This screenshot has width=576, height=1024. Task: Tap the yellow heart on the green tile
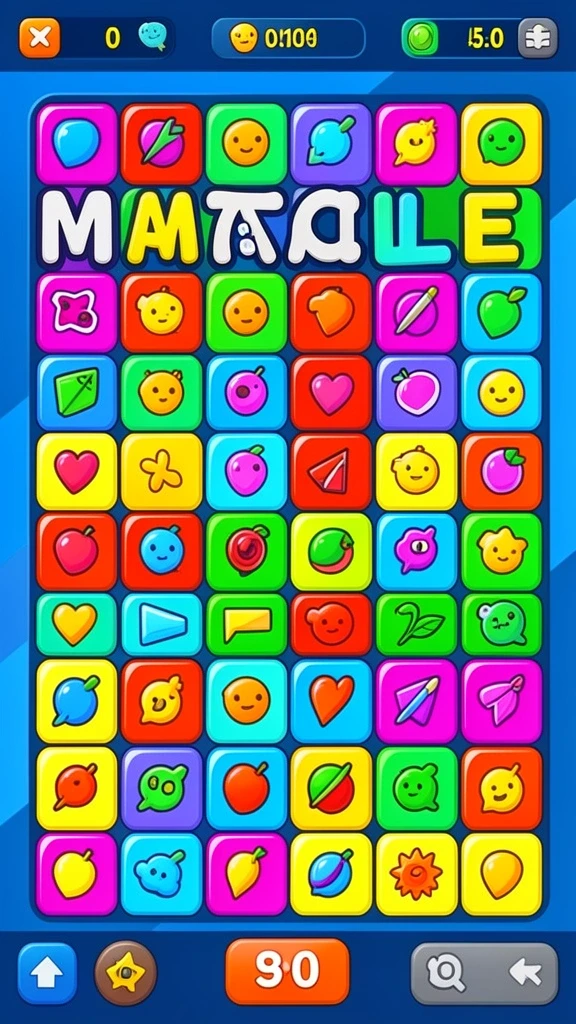pyautogui.click(x=76, y=624)
